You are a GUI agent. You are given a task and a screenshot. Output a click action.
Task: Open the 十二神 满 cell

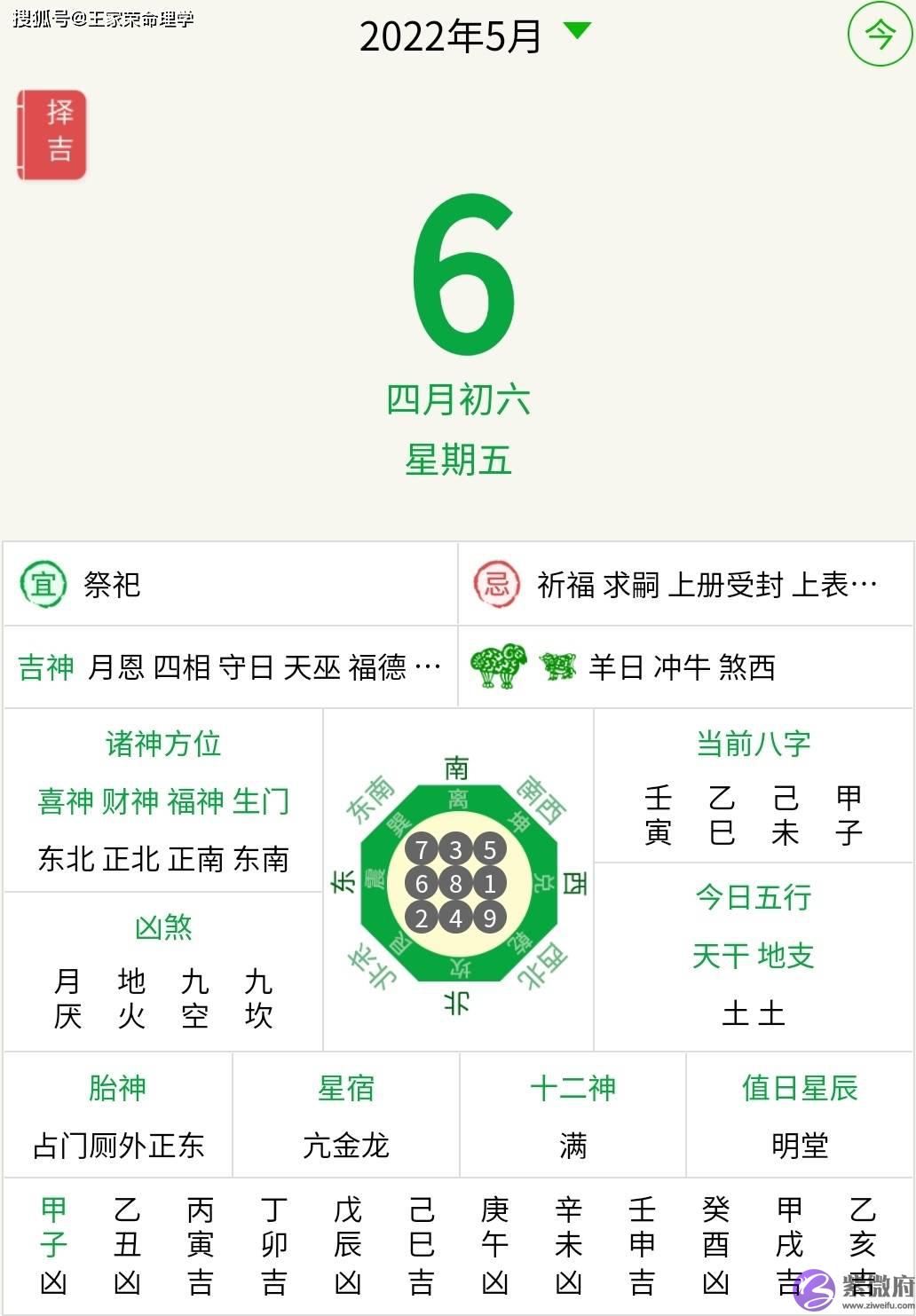573,1116
